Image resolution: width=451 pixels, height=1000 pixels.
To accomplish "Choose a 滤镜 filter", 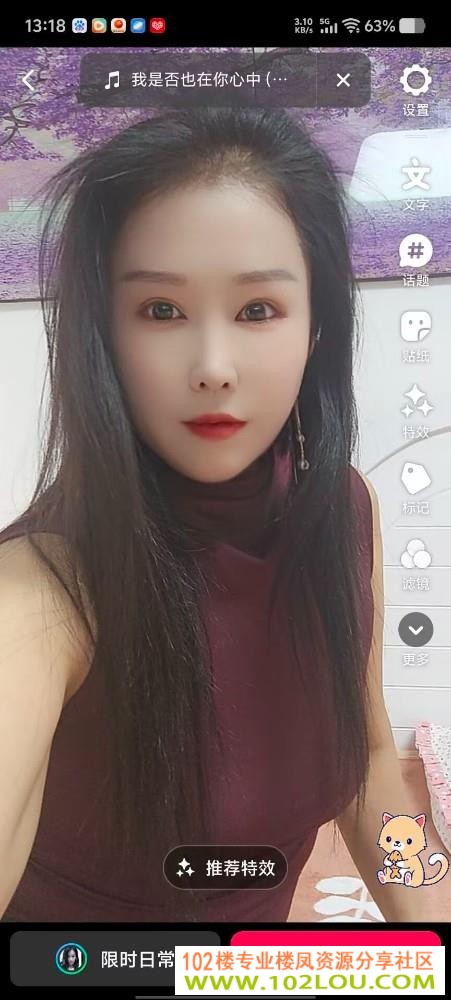I will (x=416, y=564).
